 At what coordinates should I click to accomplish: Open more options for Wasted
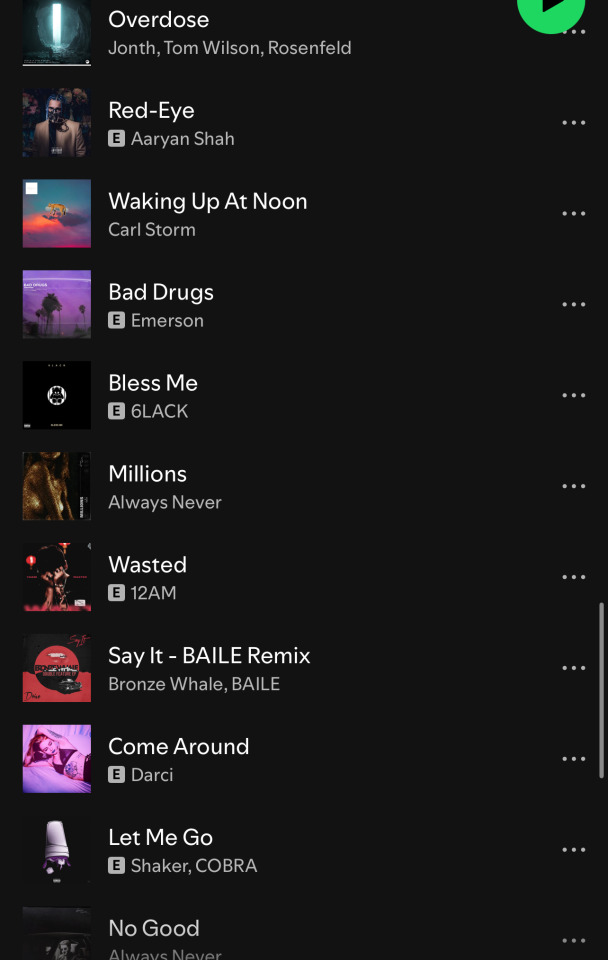point(573,578)
